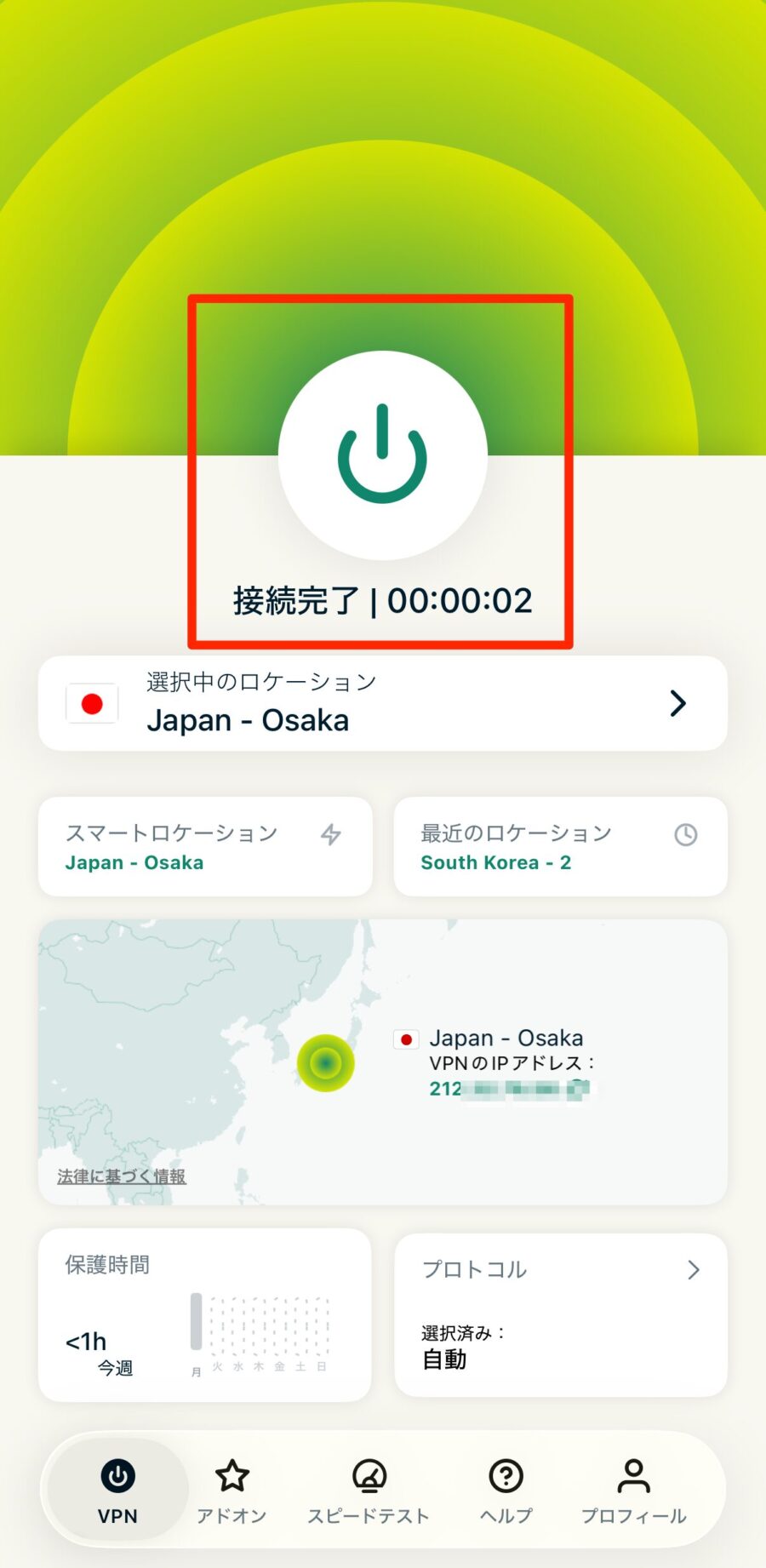This screenshot has height=1568, width=766.
Task: Launch スピードテスト with the speedometer icon
Action: (369, 1470)
